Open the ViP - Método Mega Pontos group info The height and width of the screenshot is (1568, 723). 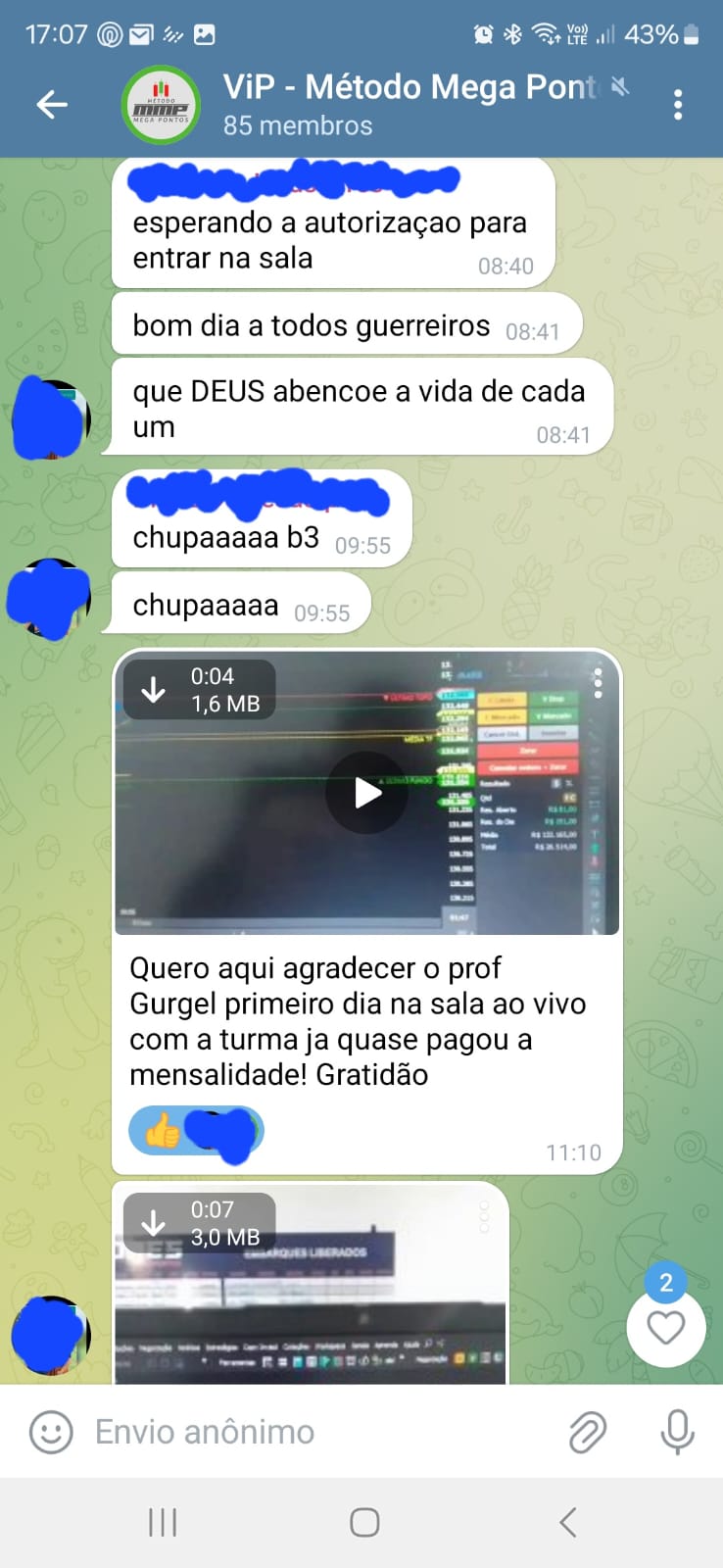point(392,104)
